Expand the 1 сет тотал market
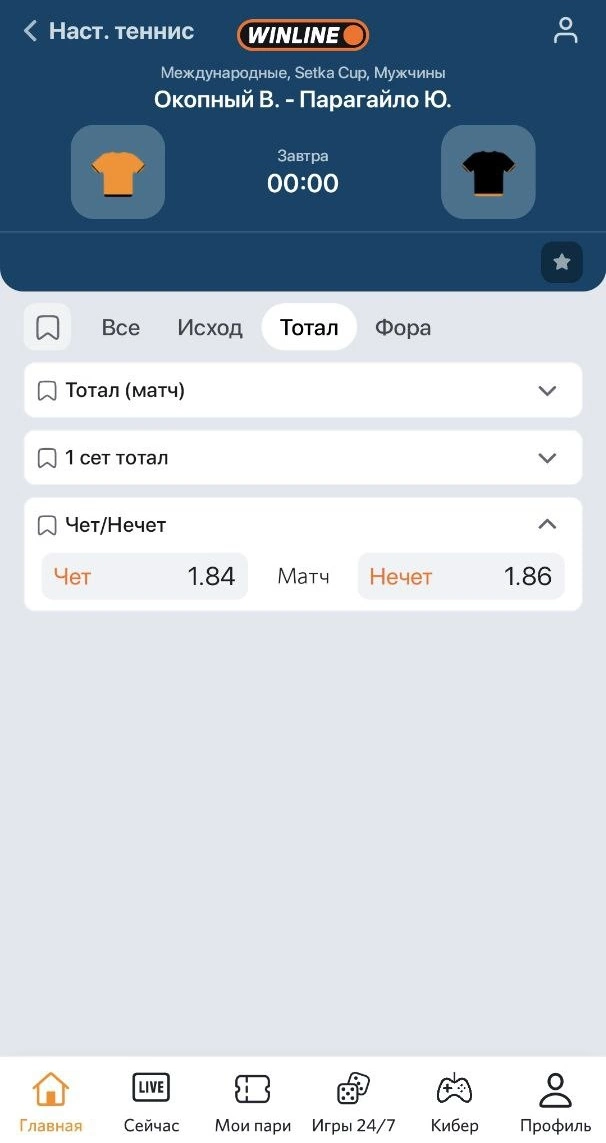The image size is (606, 1143). (x=546, y=458)
